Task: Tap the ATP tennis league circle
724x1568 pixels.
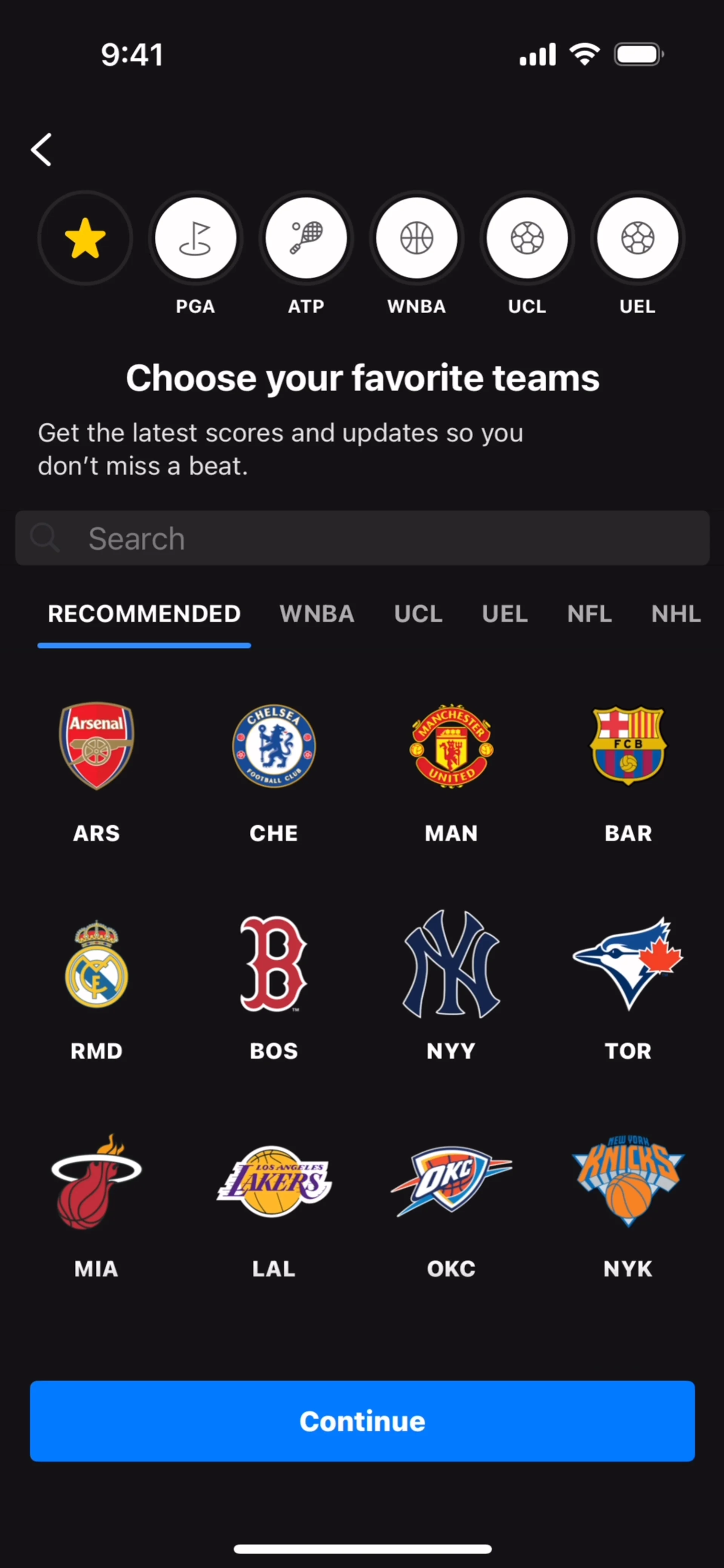Action: point(306,238)
